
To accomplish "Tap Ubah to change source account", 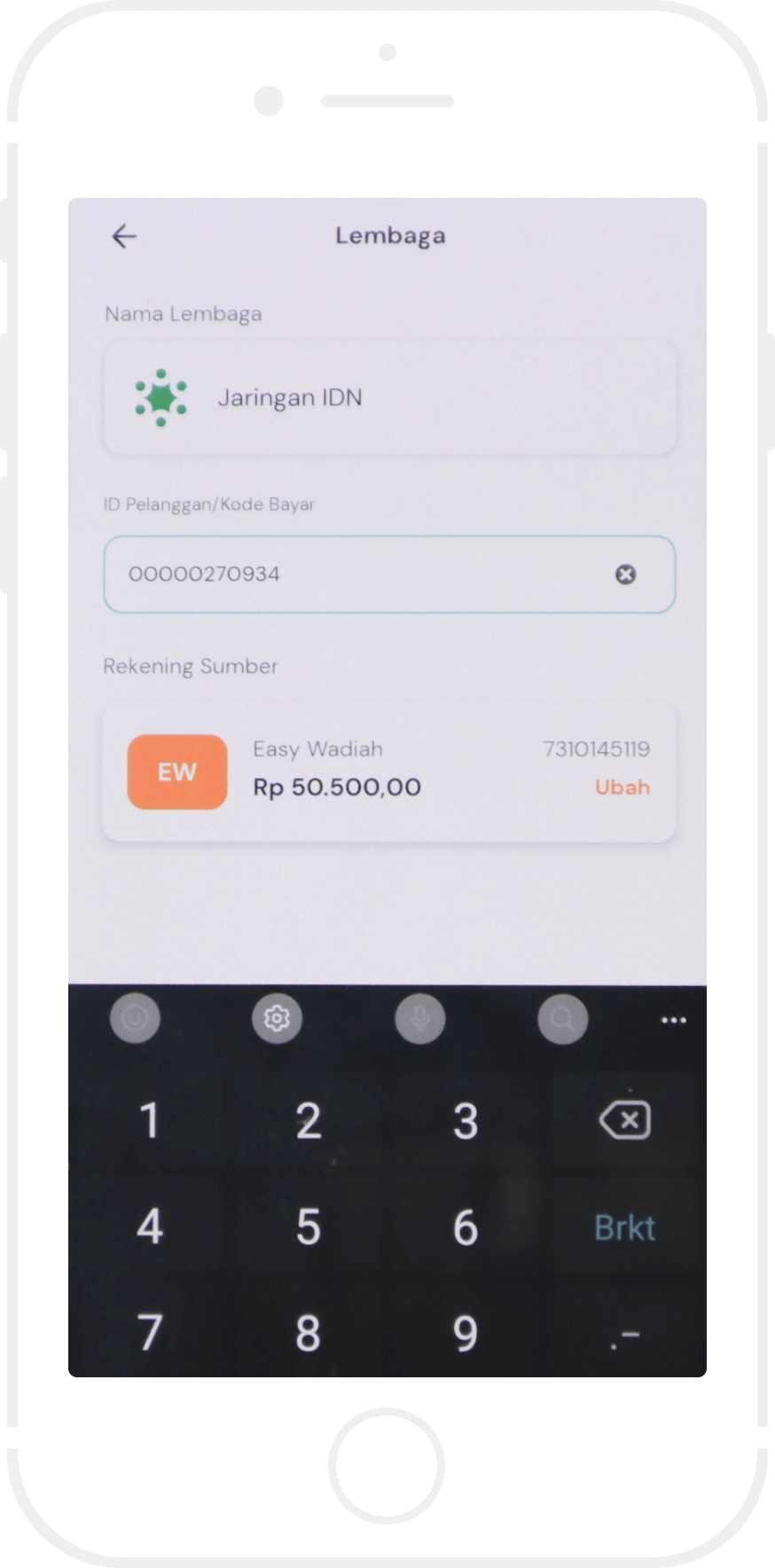I will point(622,788).
